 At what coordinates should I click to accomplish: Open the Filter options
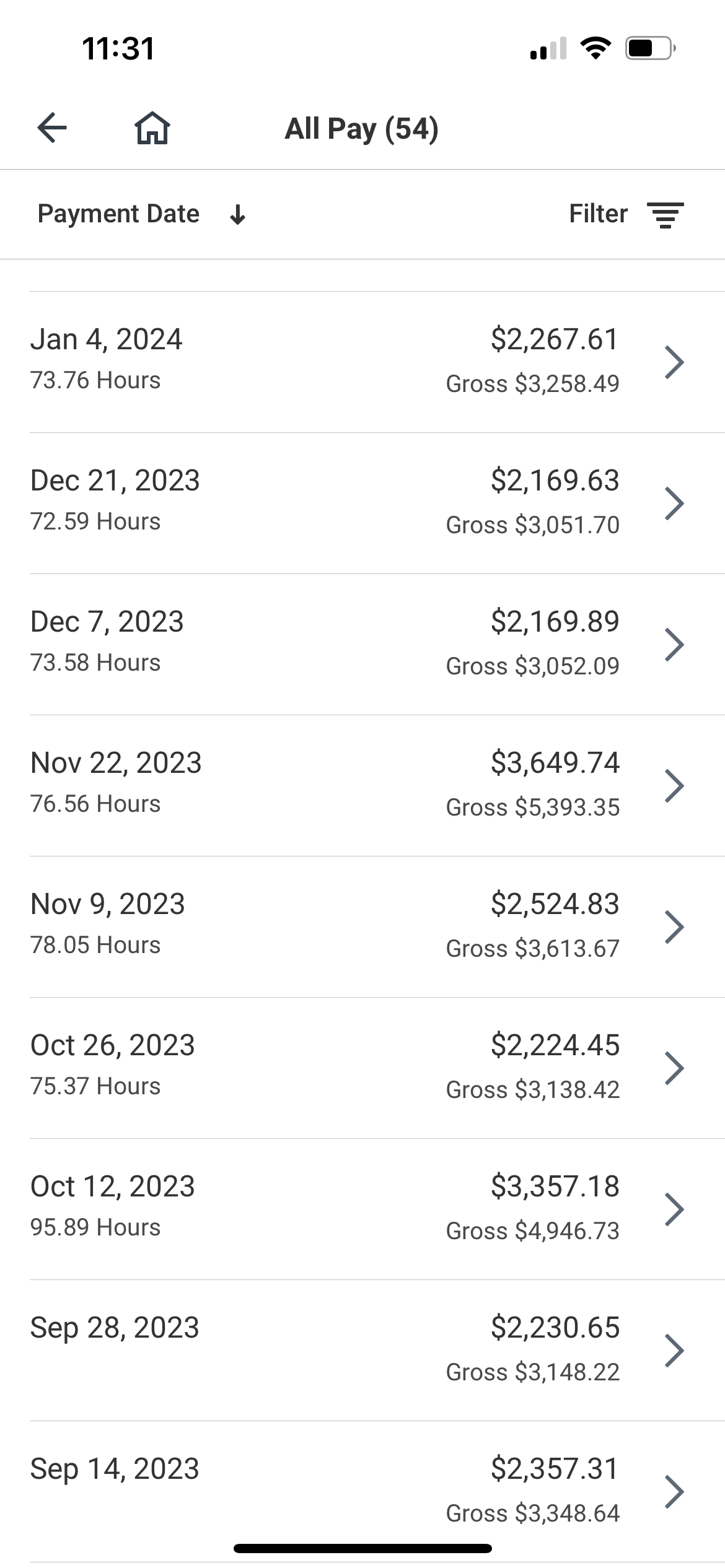[x=626, y=214]
